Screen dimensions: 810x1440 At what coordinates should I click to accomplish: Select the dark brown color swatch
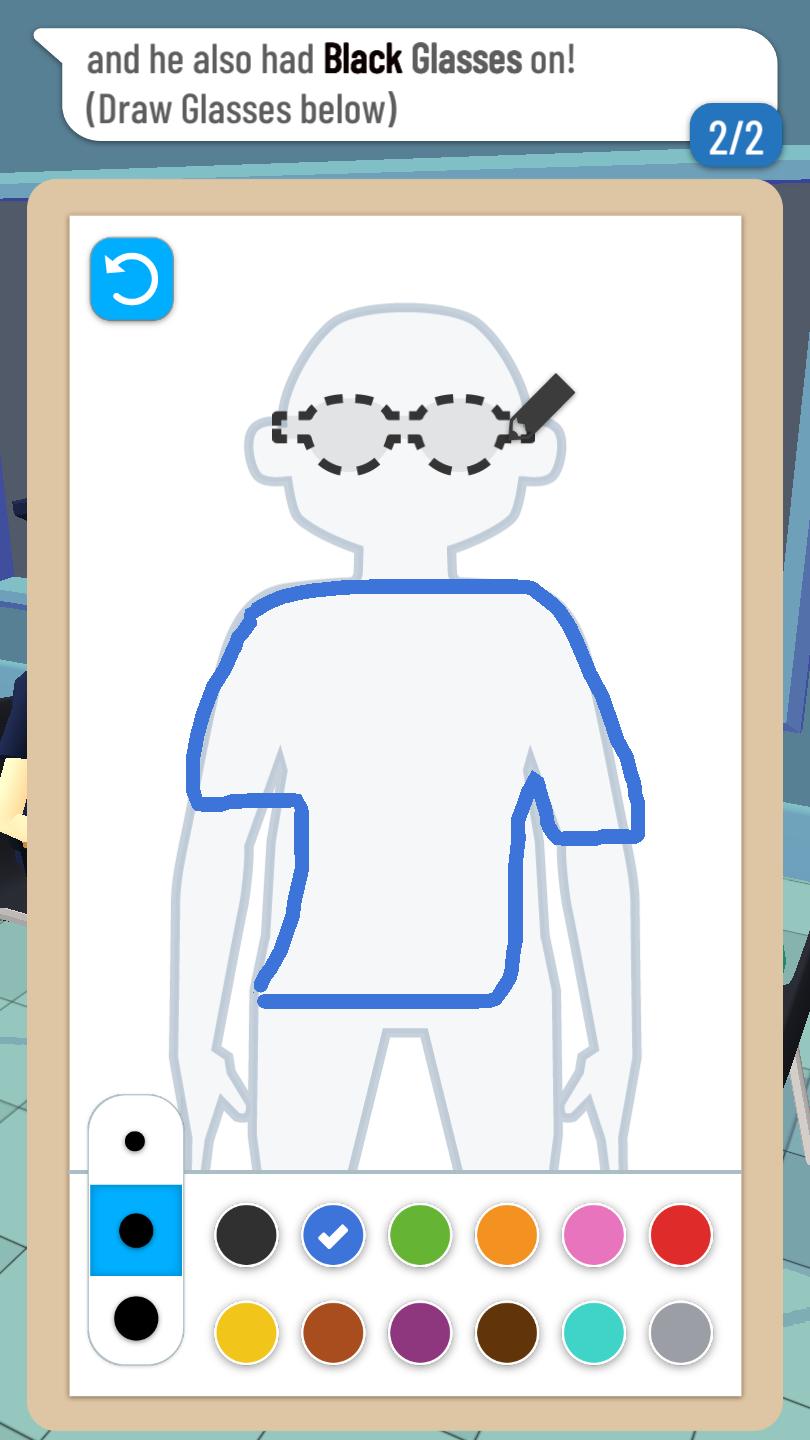tap(507, 1332)
